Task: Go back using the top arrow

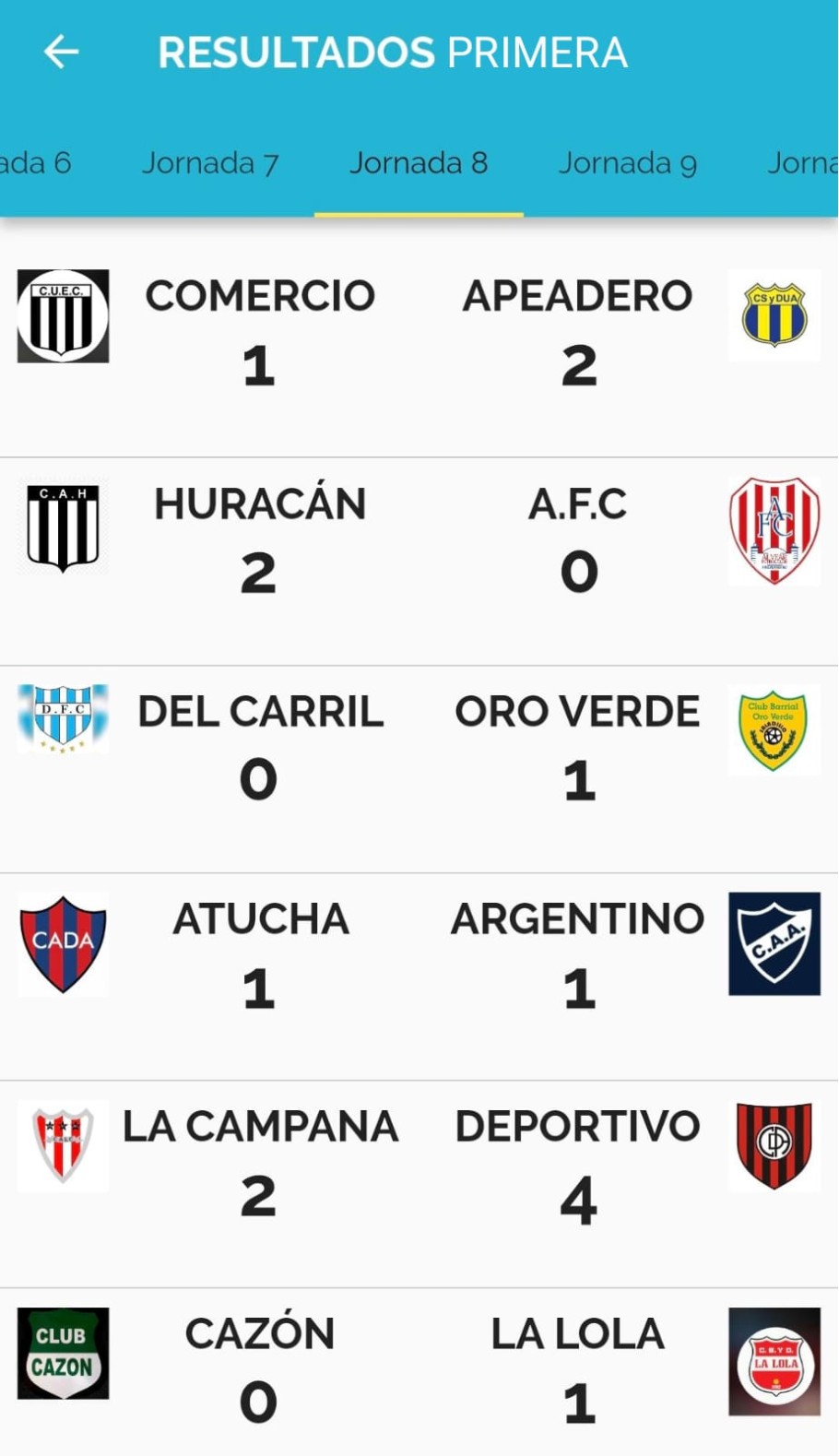Action: (x=61, y=52)
